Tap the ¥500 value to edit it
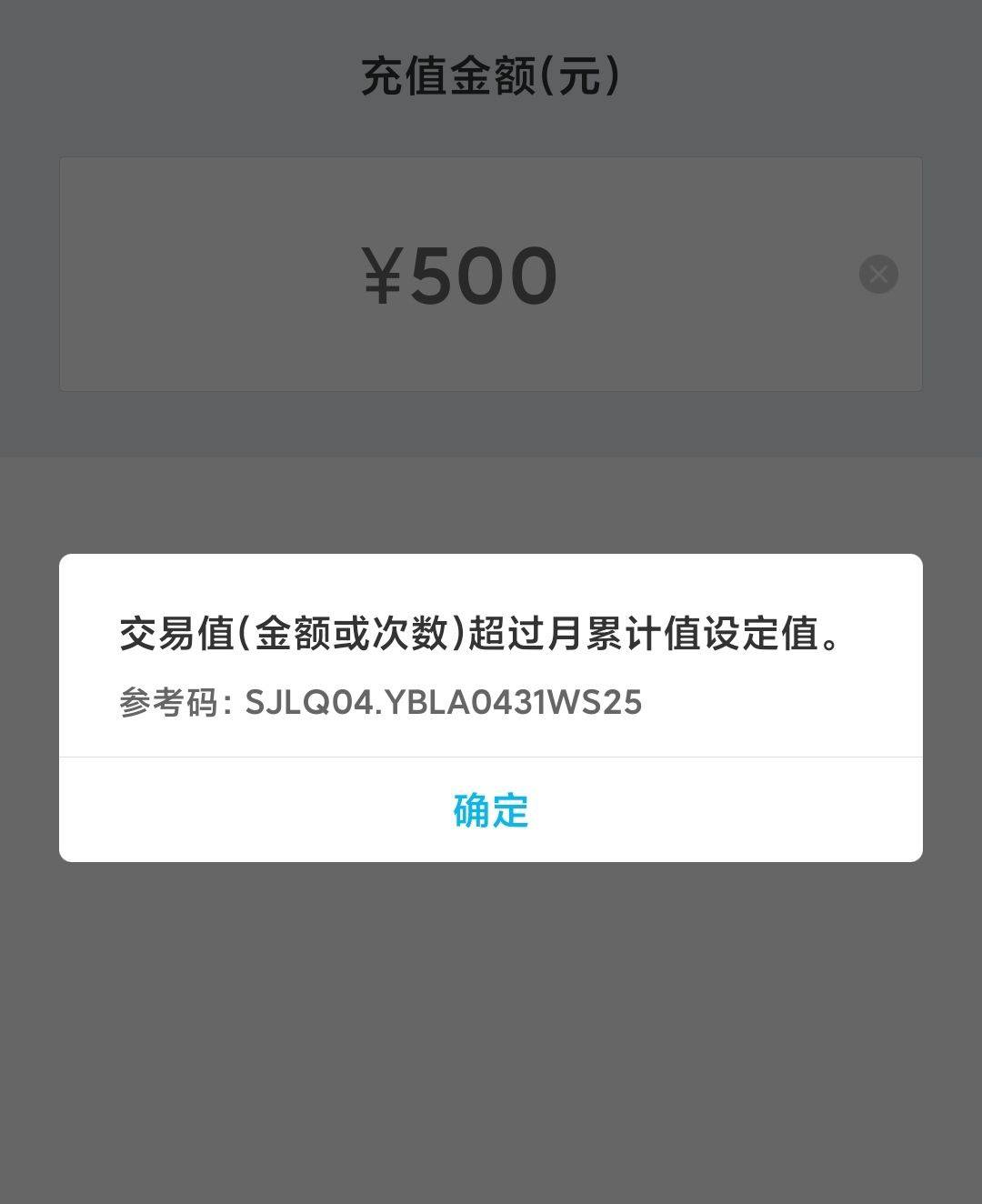The height and width of the screenshot is (1204, 982). [459, 273]
